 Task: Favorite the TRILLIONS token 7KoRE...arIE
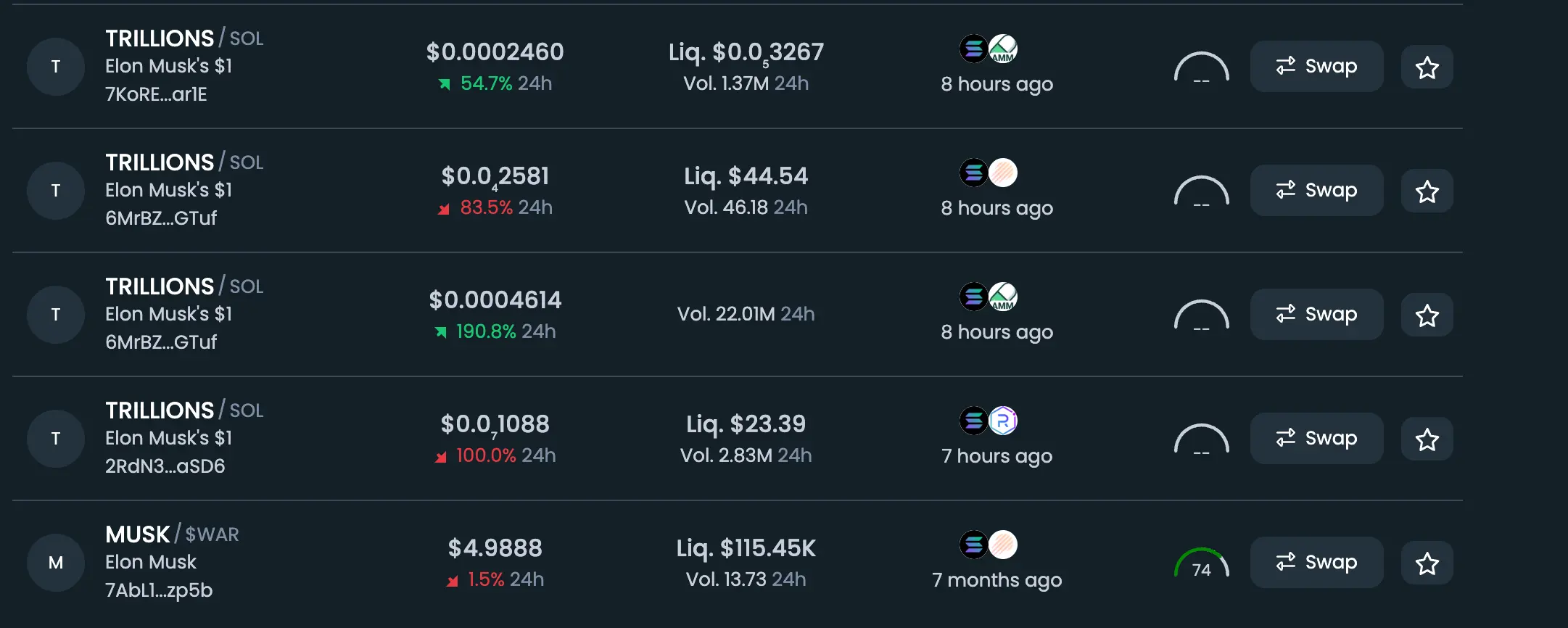click(x=1427, y=67)
